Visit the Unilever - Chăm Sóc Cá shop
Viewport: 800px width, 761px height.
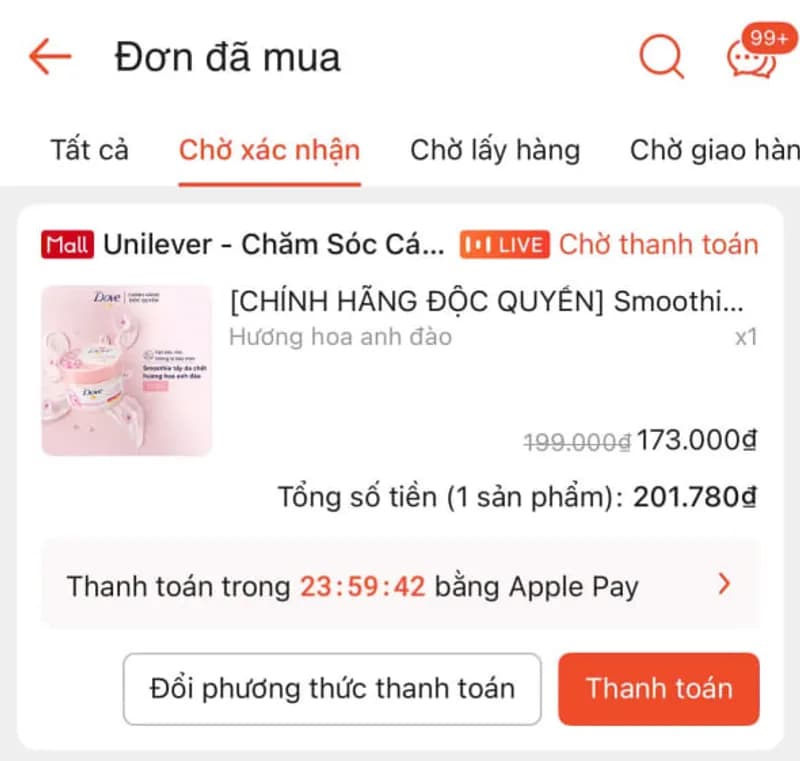pyautogui.click(x=272, y=244)
